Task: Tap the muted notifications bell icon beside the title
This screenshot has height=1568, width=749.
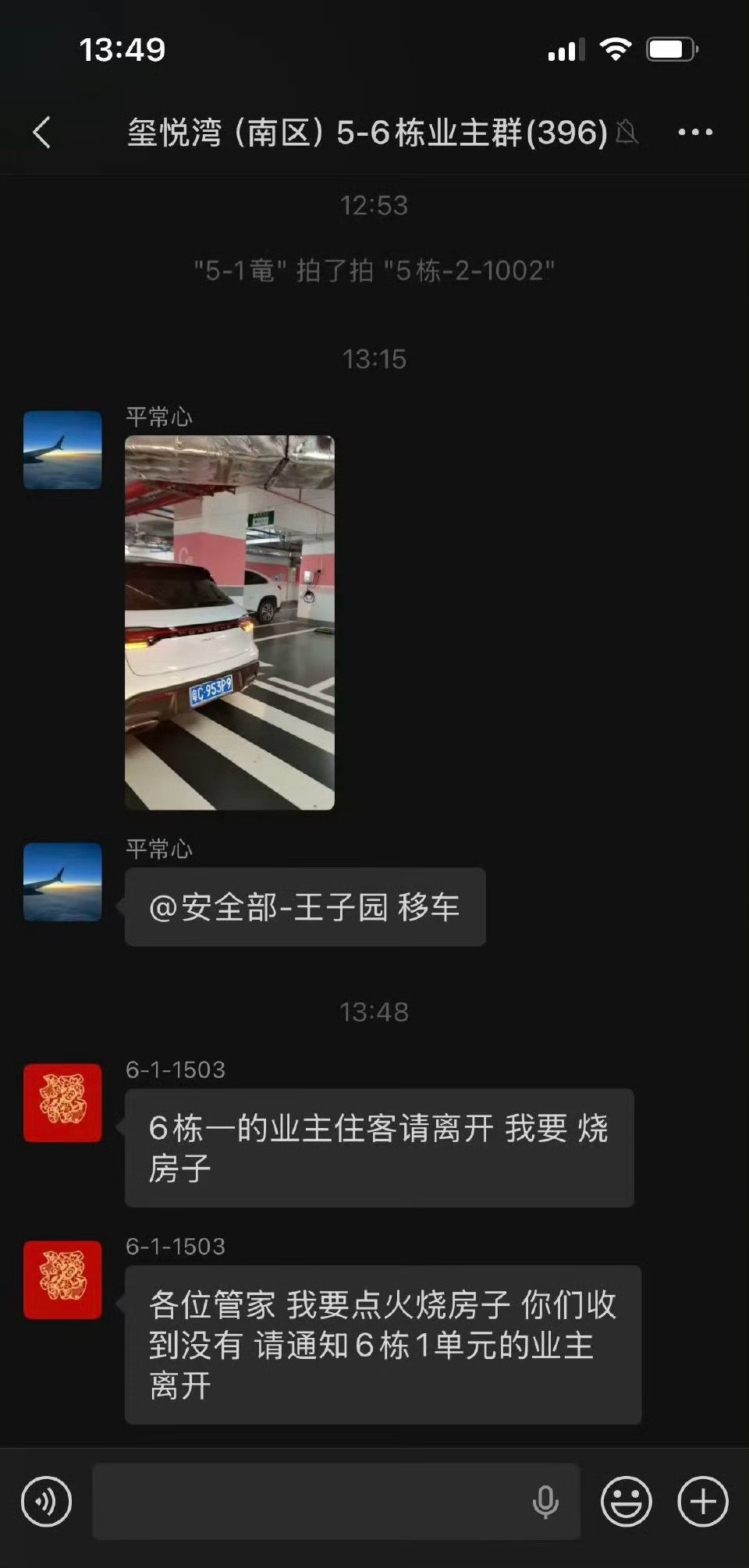Action: click(629, 133)
